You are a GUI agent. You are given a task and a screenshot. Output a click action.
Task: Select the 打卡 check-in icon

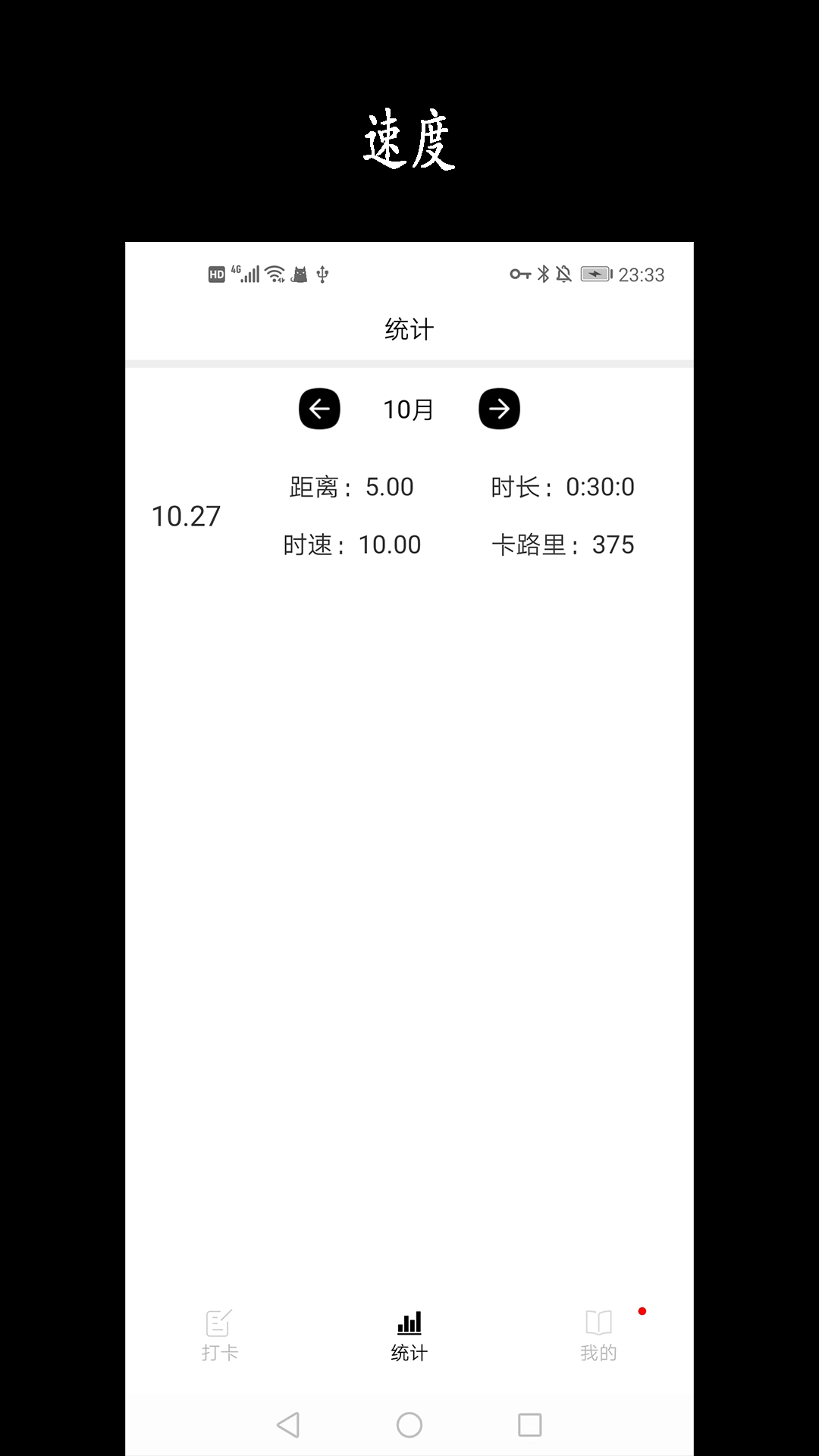(x=219, y=1319)
